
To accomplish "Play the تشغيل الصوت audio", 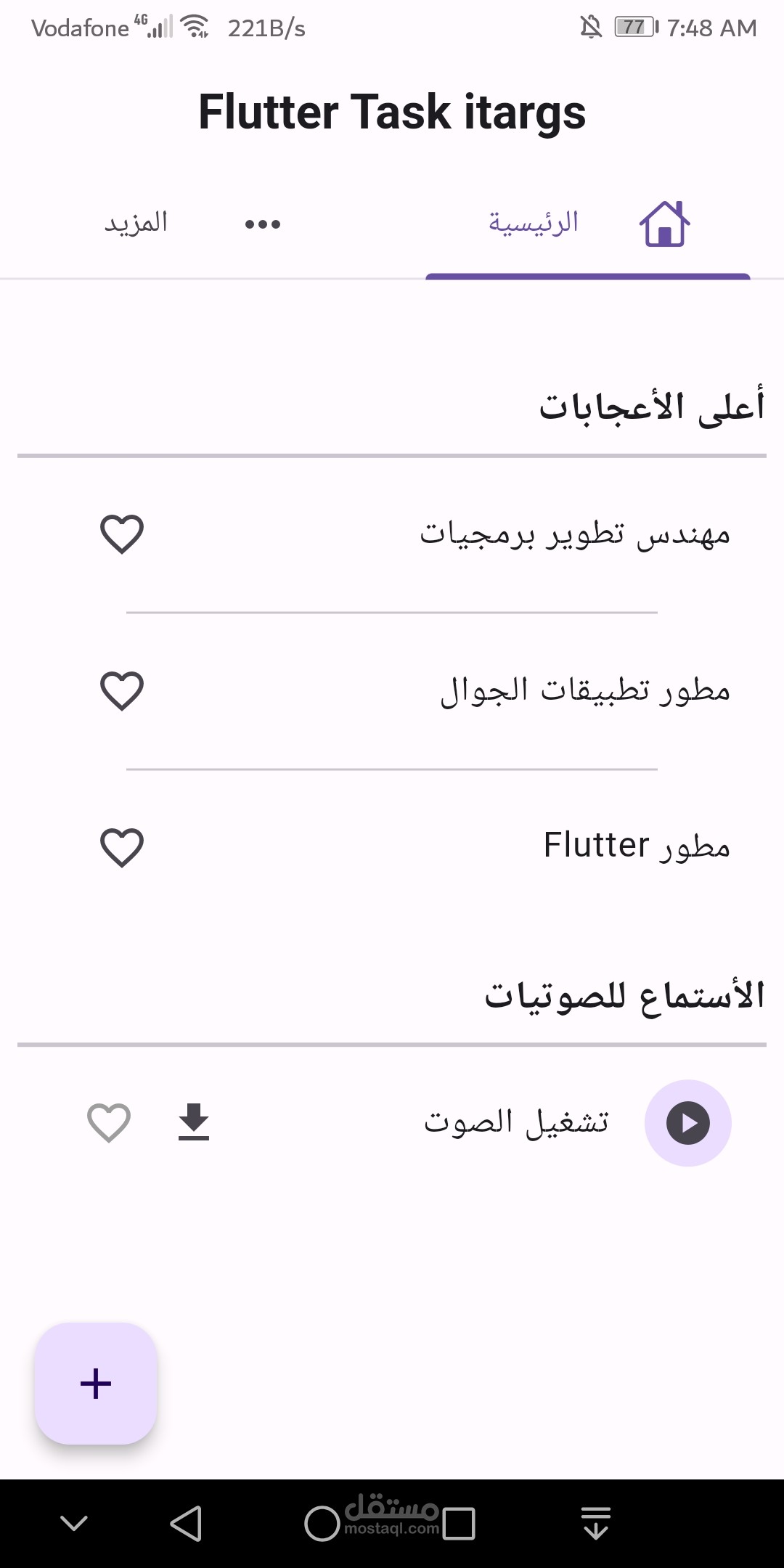I will 687,1123.
